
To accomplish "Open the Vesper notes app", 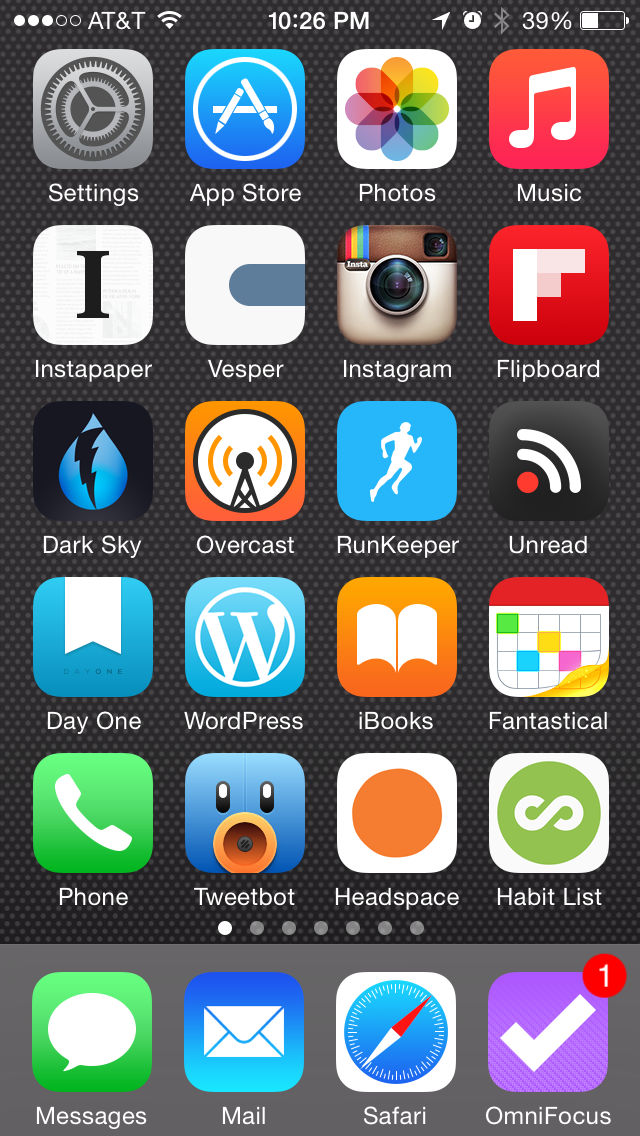I will pyautogui.click(x=245, y=285).
